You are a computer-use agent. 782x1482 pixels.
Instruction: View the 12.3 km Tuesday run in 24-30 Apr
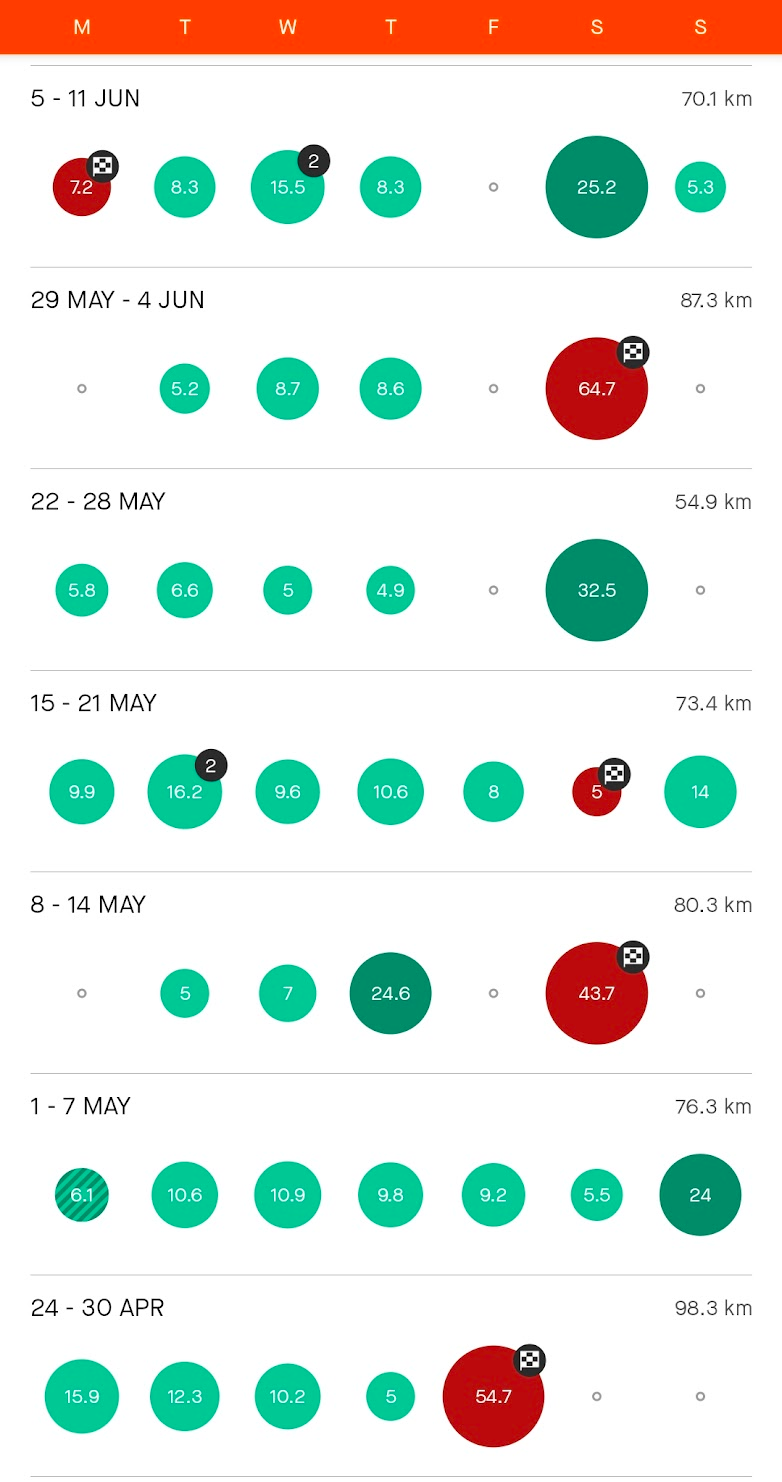click(x=185, y=1396)
